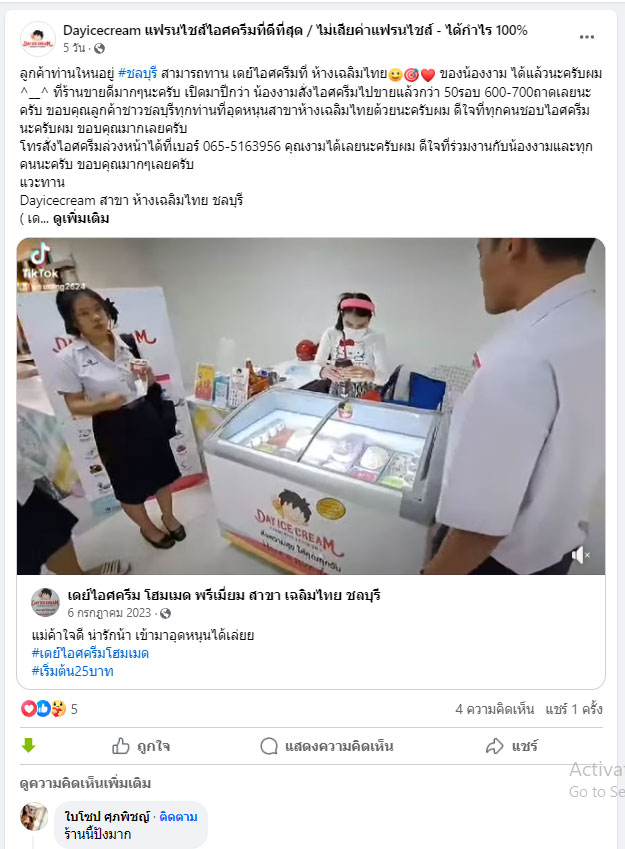
Task: View the 6 กรกฎาคม 2023 shared post date
Action: point(111,613)
